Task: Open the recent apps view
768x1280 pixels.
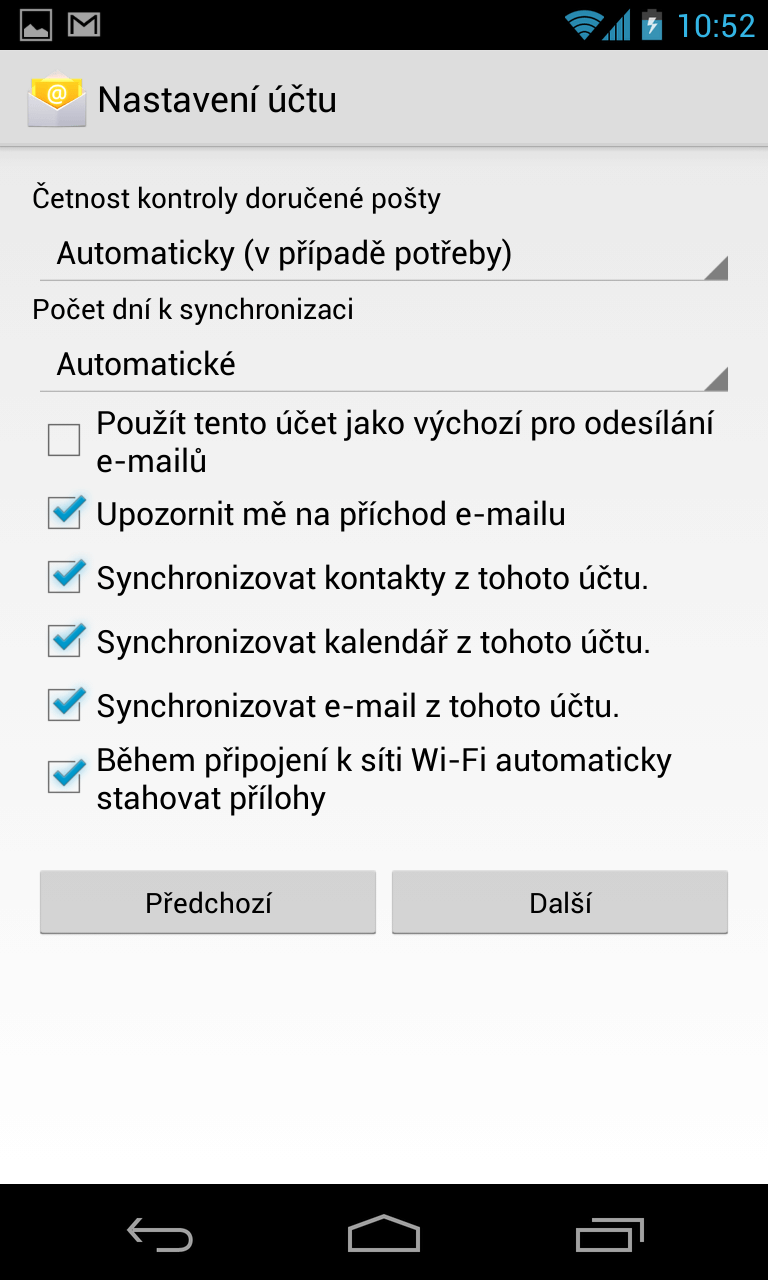Action: point(609,1235)
